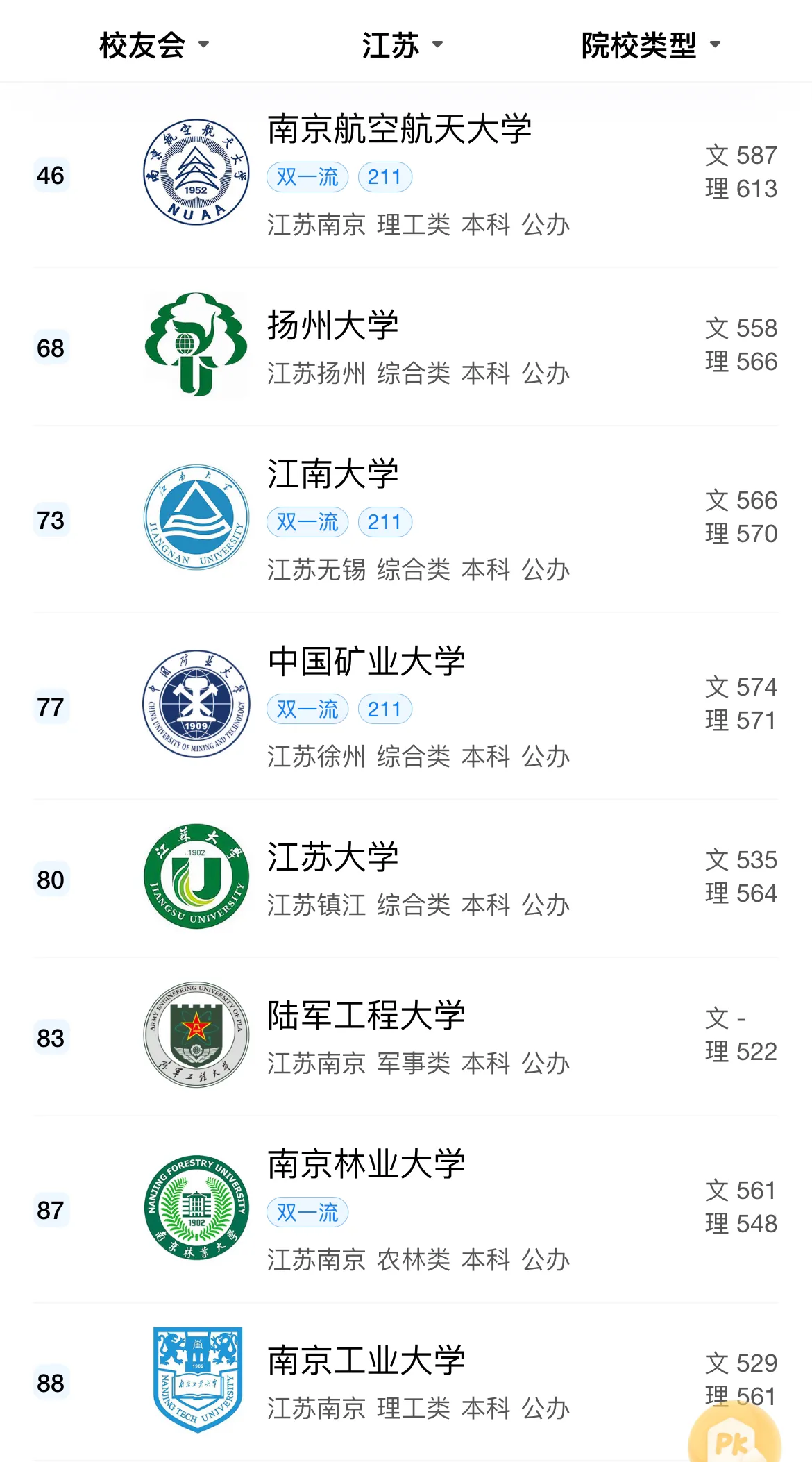
Task: Select 江南大学 from the list
Action: (x=333, y=475)
